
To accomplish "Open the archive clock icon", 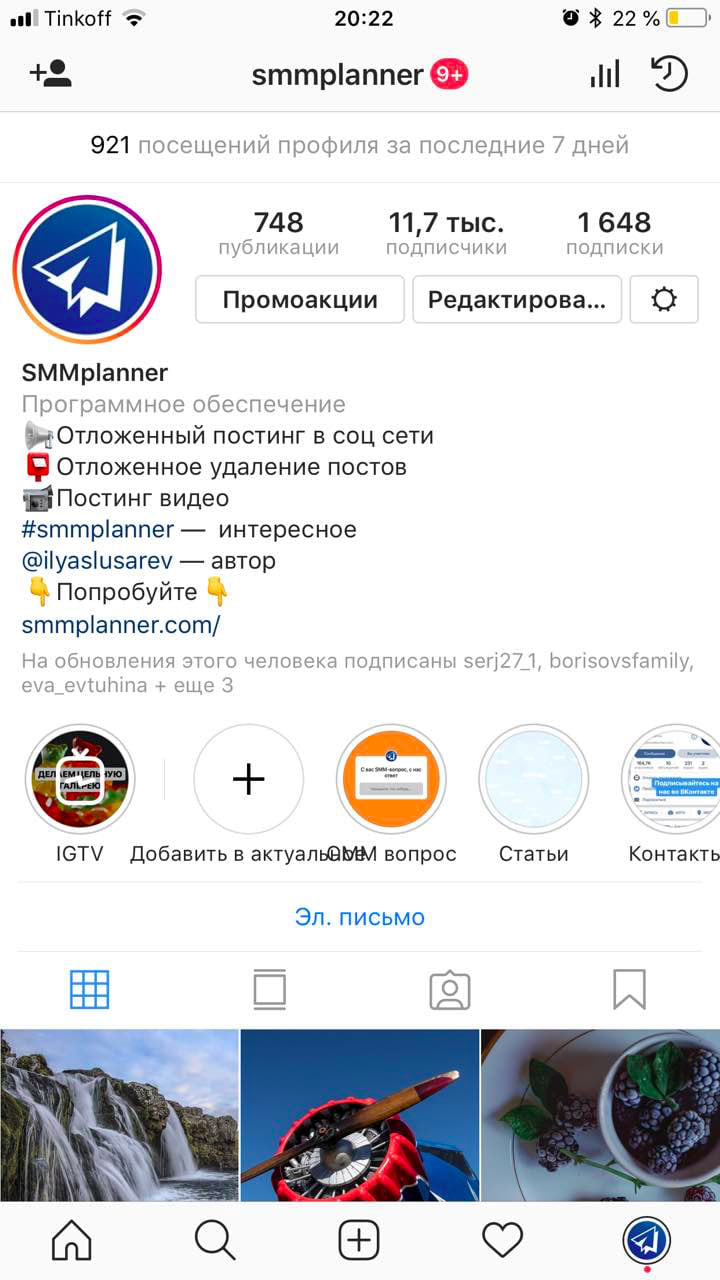I will click(x=669, y=74).
